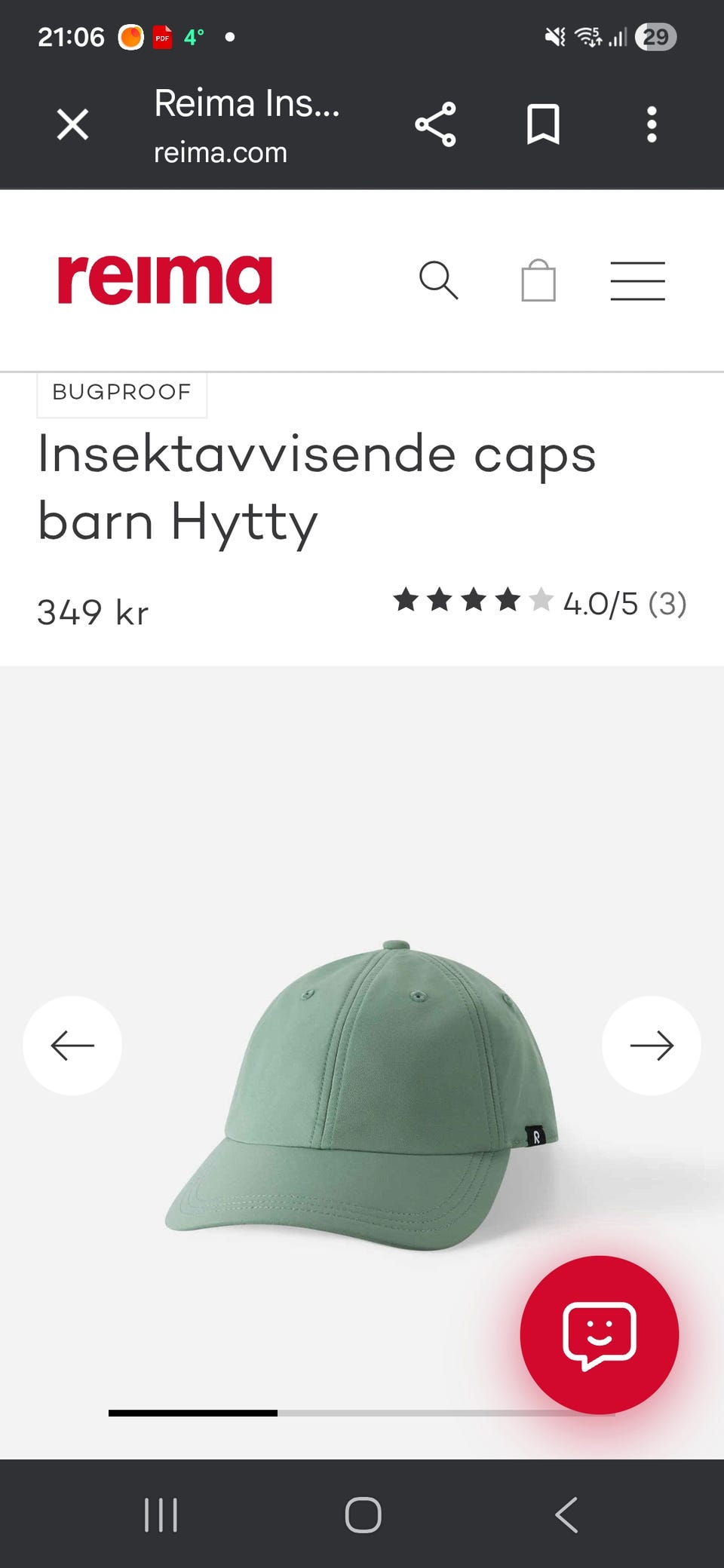Image resolution: width=724 pixels, height=1568 pixels.
Task: Open recent apps from navigation bar
Action: [x=161, y=1515]
